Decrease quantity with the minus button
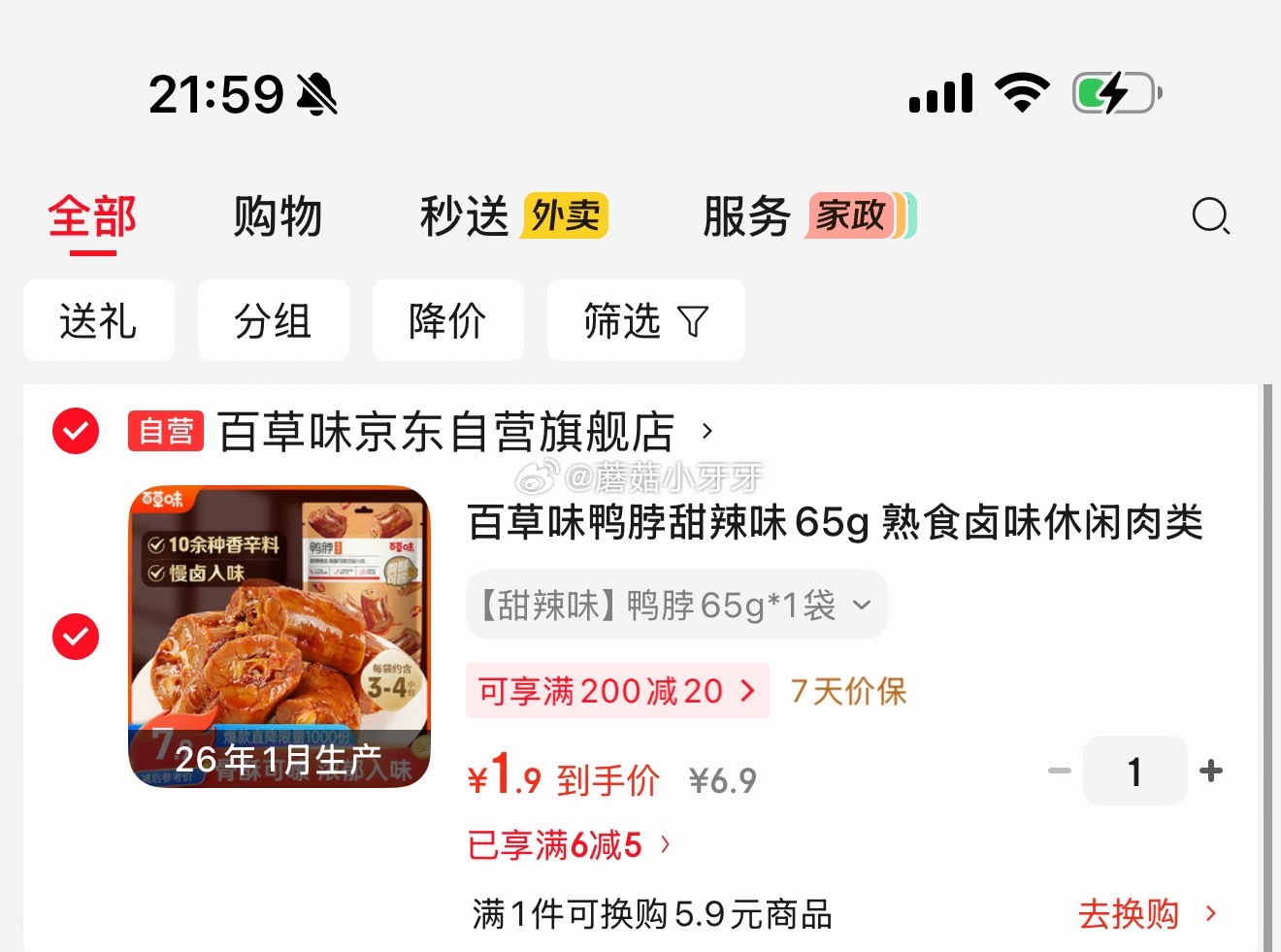Image resolution: width=1281 pixels, height=952 pixels. tap(1060, 771)
